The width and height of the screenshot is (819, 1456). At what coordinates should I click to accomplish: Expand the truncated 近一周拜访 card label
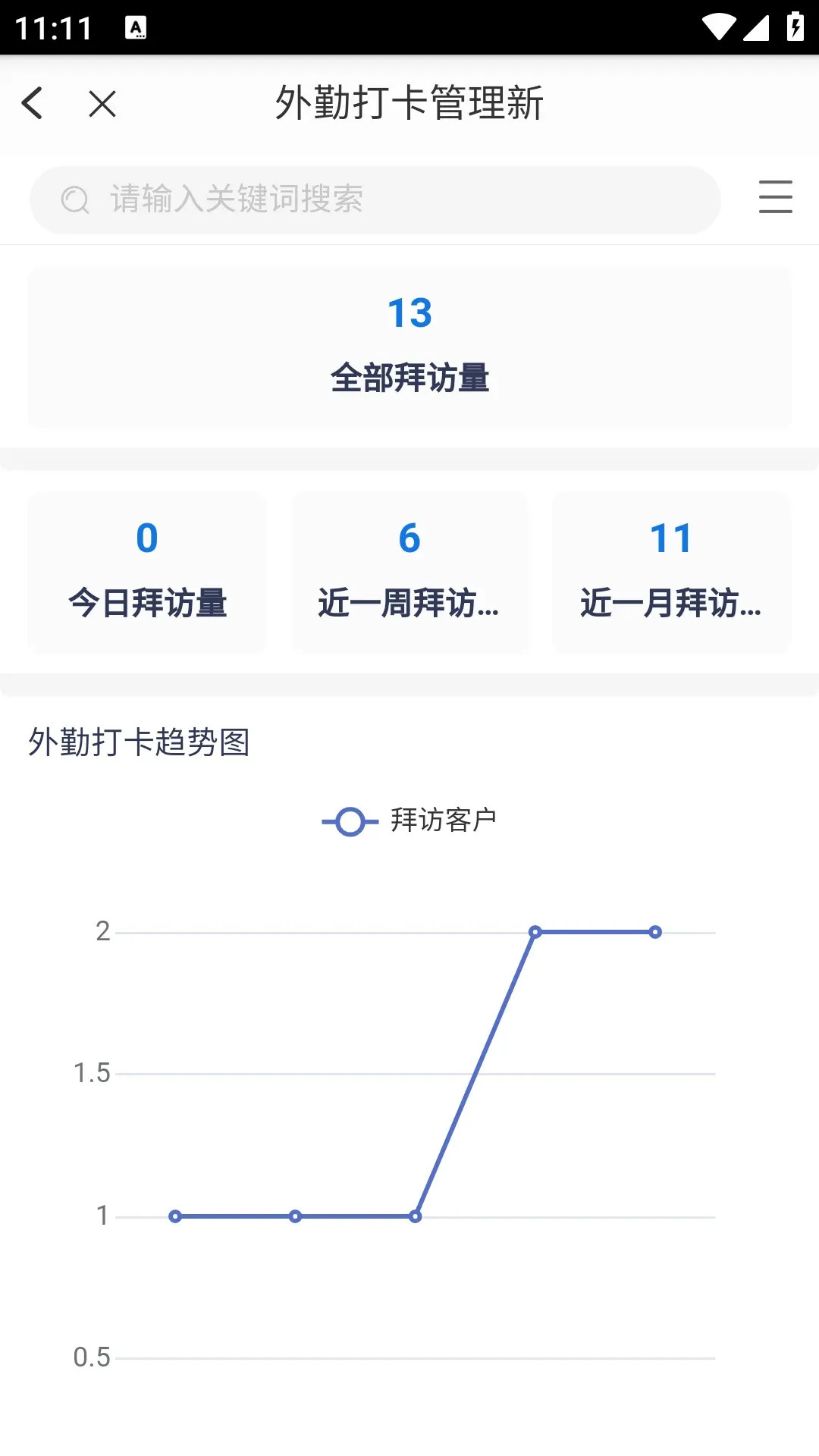click(409, 604)
